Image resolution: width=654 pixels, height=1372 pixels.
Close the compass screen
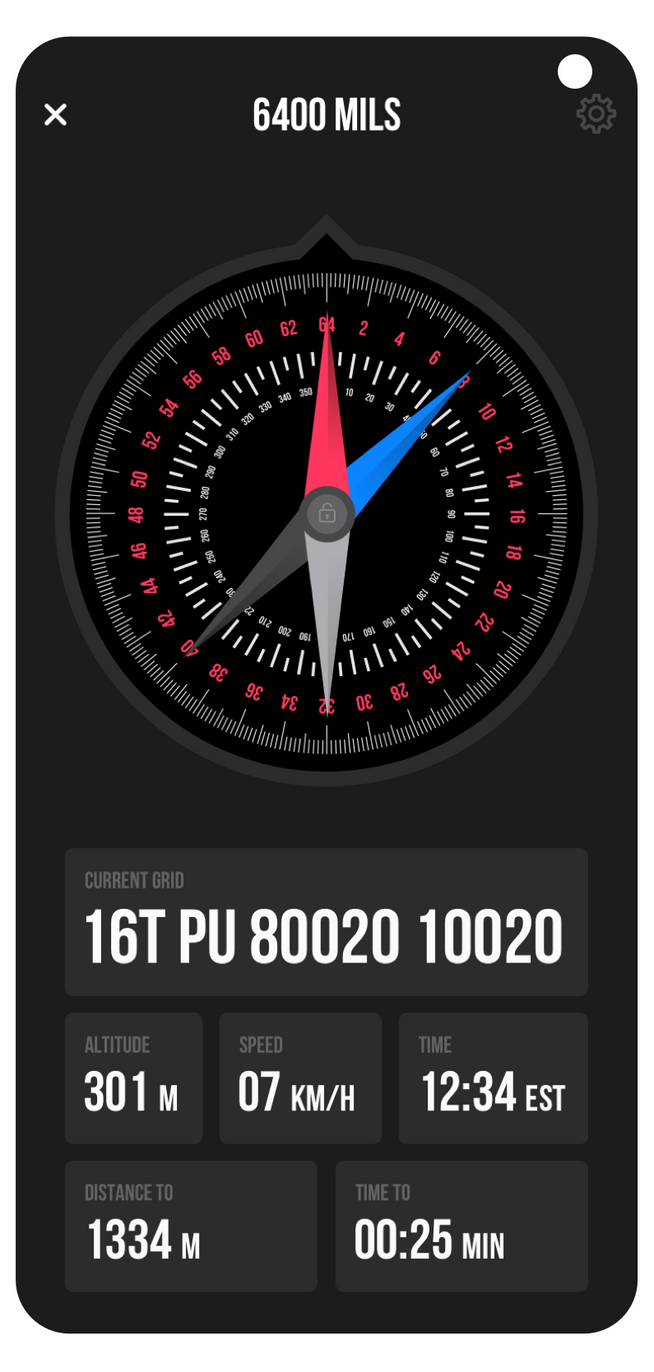[56, 115]
